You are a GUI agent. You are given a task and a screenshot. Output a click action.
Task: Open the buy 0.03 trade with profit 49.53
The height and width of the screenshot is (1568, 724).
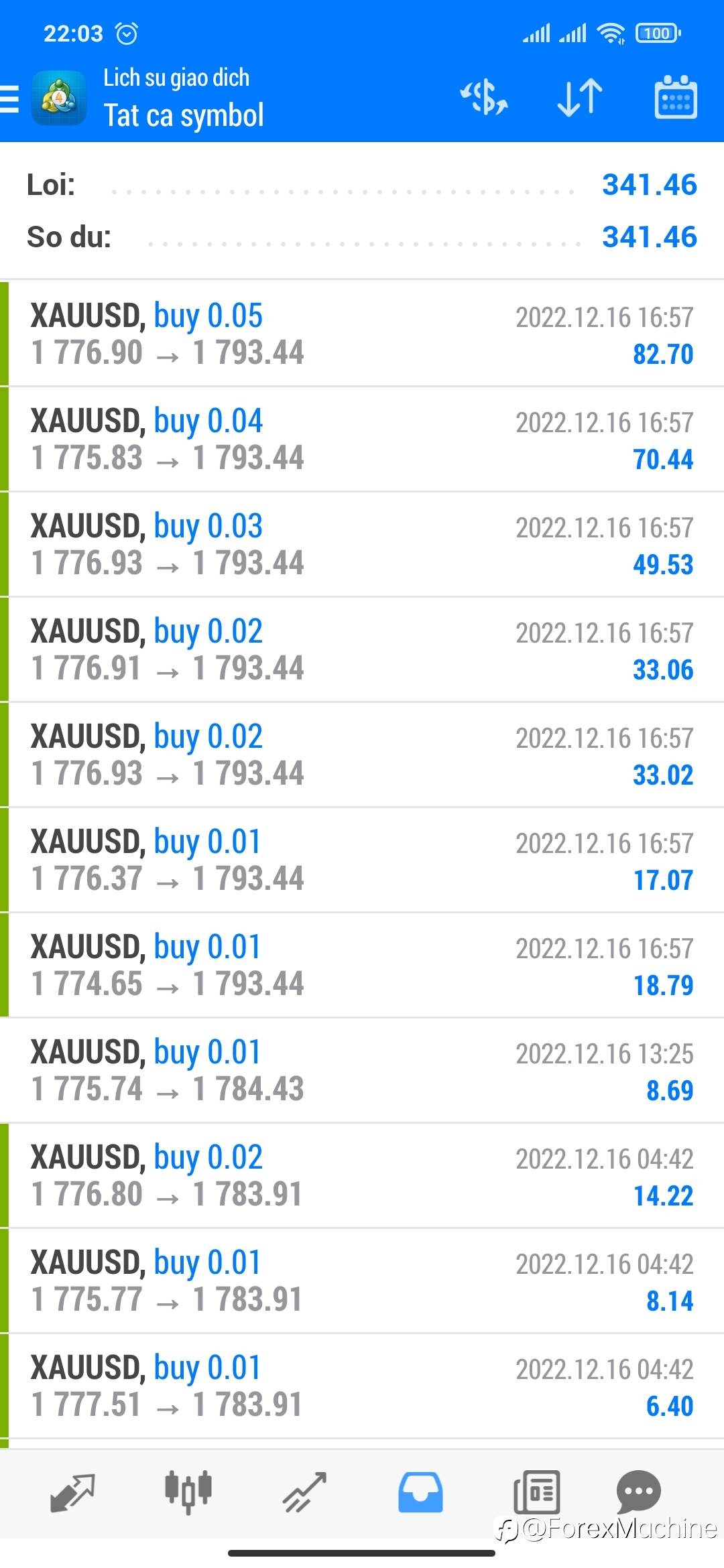click(362, 544)
